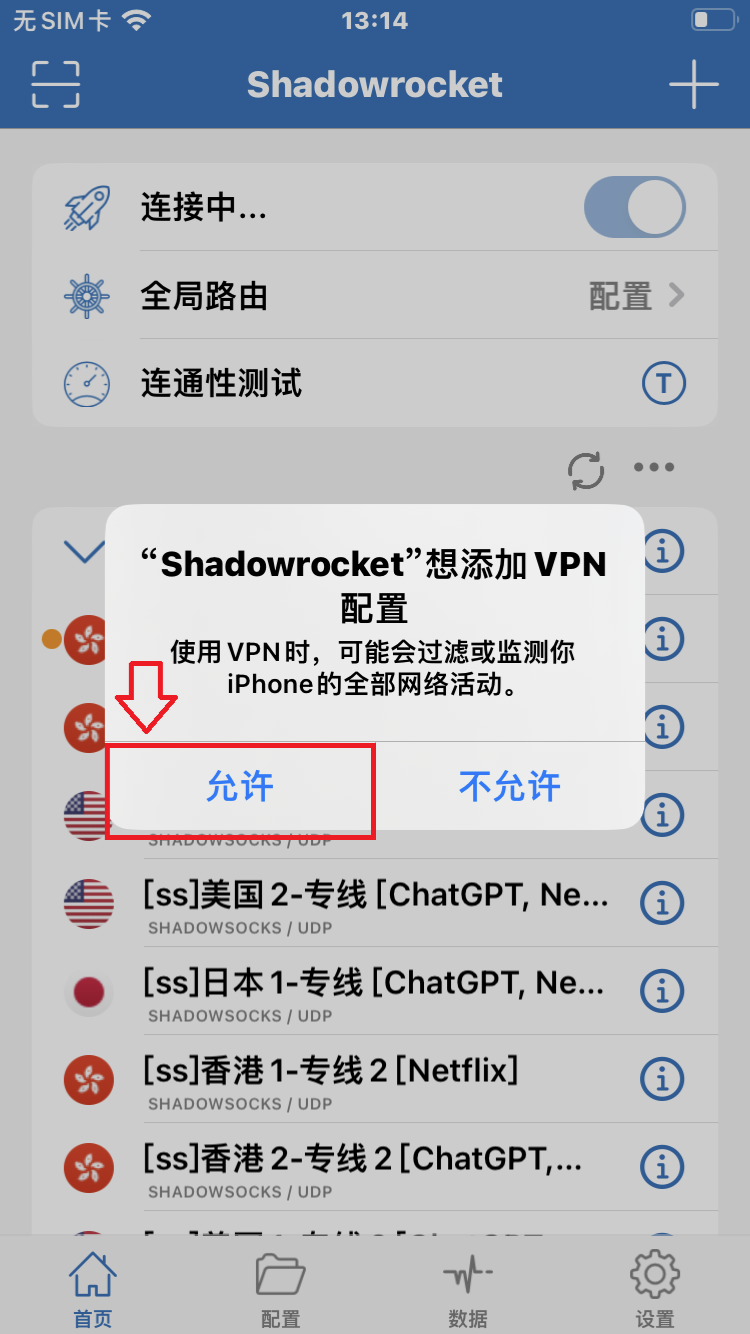Toggle the connection switch off
The image size is (750, 1334).
pyautogui.click(x=634, y=208)
